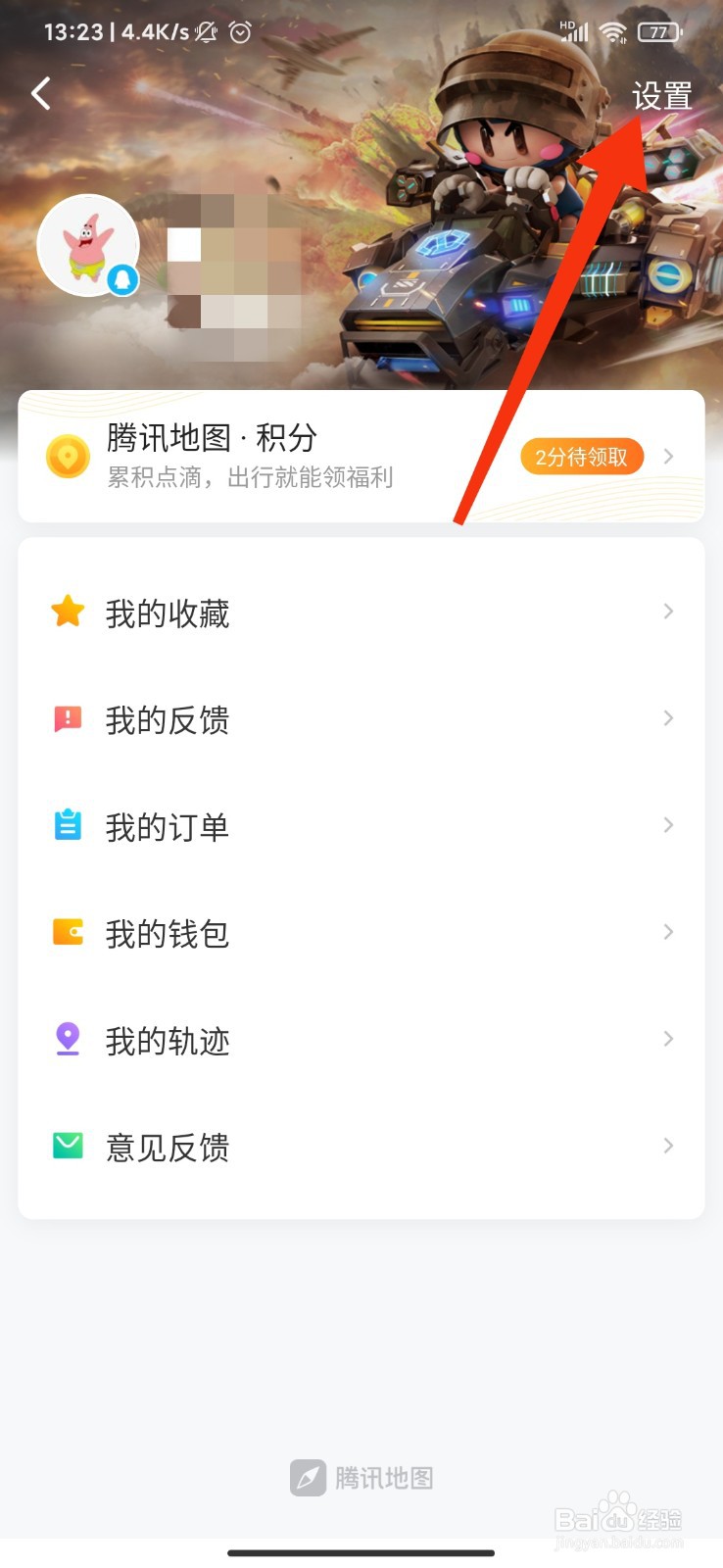Viewport: 723px width, 1568px height.
Task: Expand the 腾讯地图·积分 banner arrow
Action: click(x=670, y=456)
